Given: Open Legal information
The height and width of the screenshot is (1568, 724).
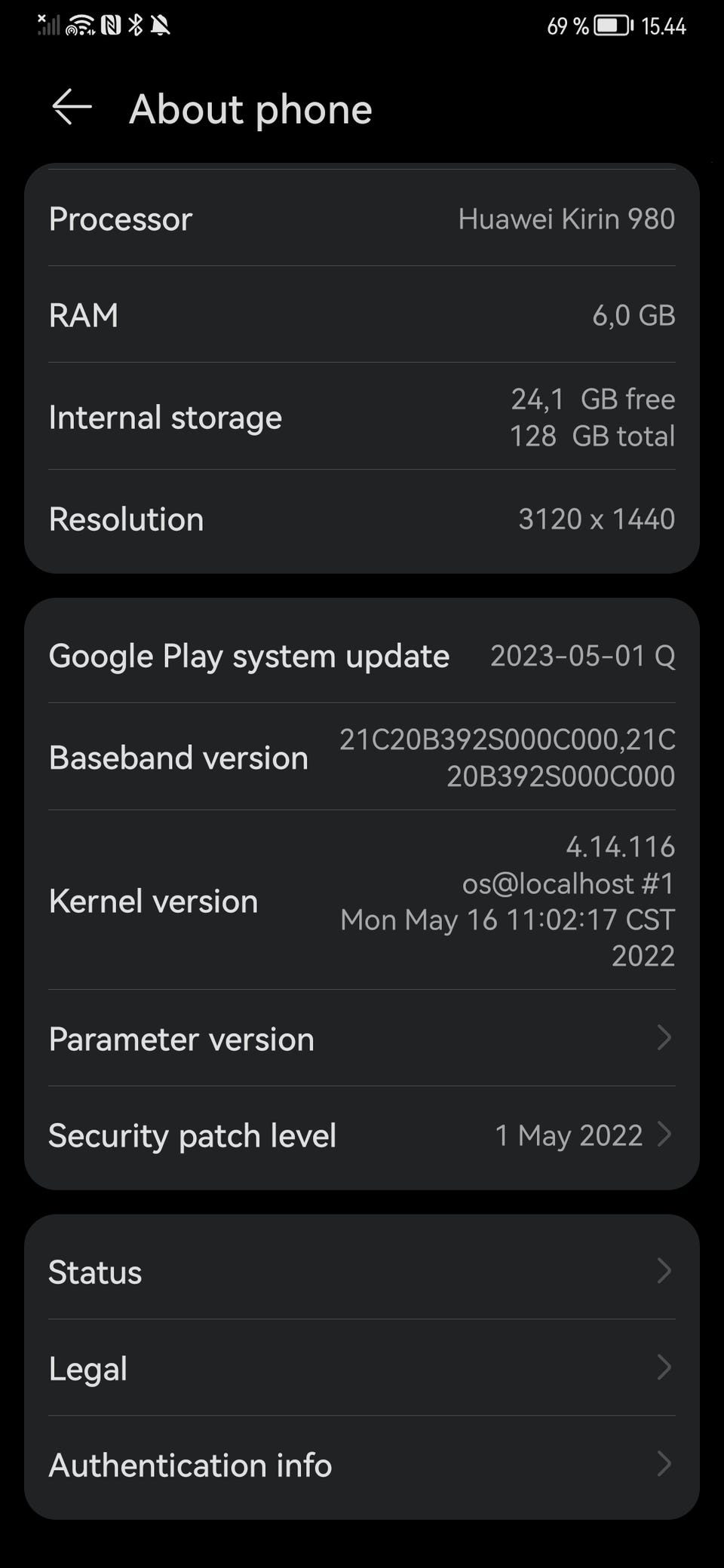Looking at the screenshot, I should (362, 1367).
